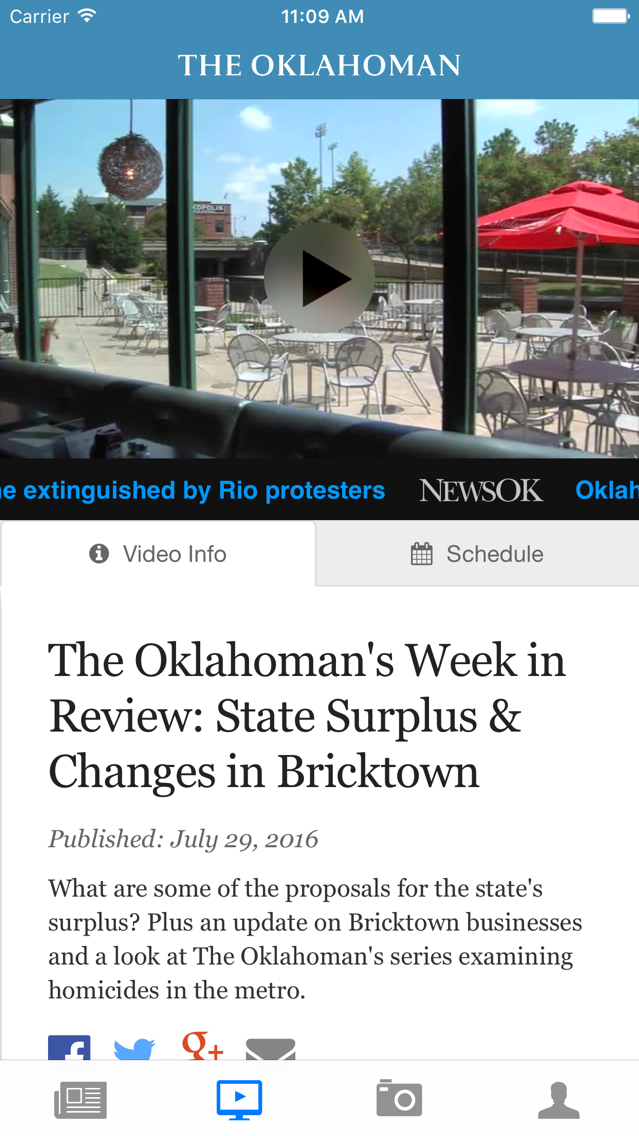Select the Video Info tab
Viewport: 639px width, 1136px height.
[x=158, y=554]
